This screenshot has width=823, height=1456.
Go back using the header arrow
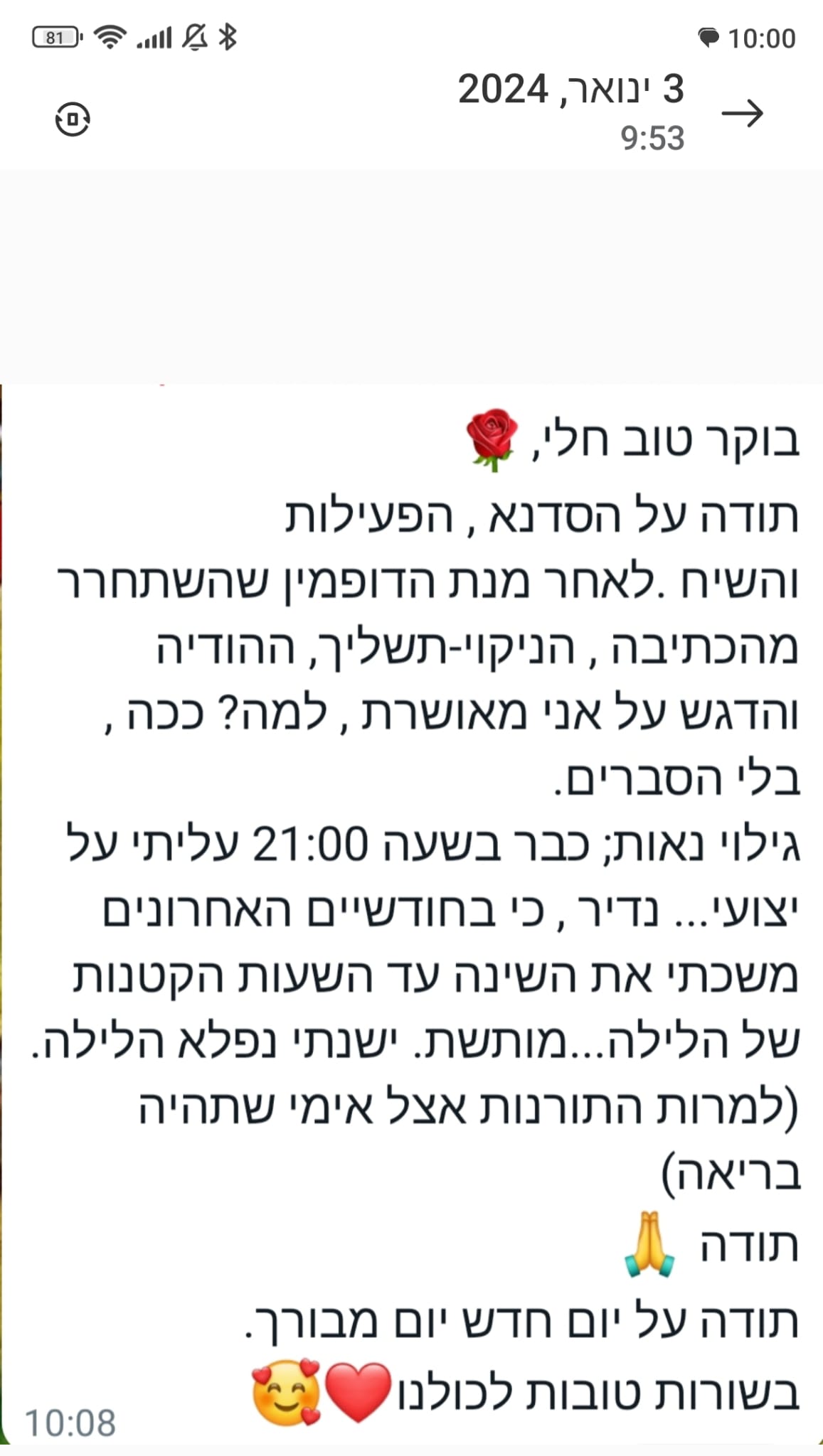click(x=742, y=114)
